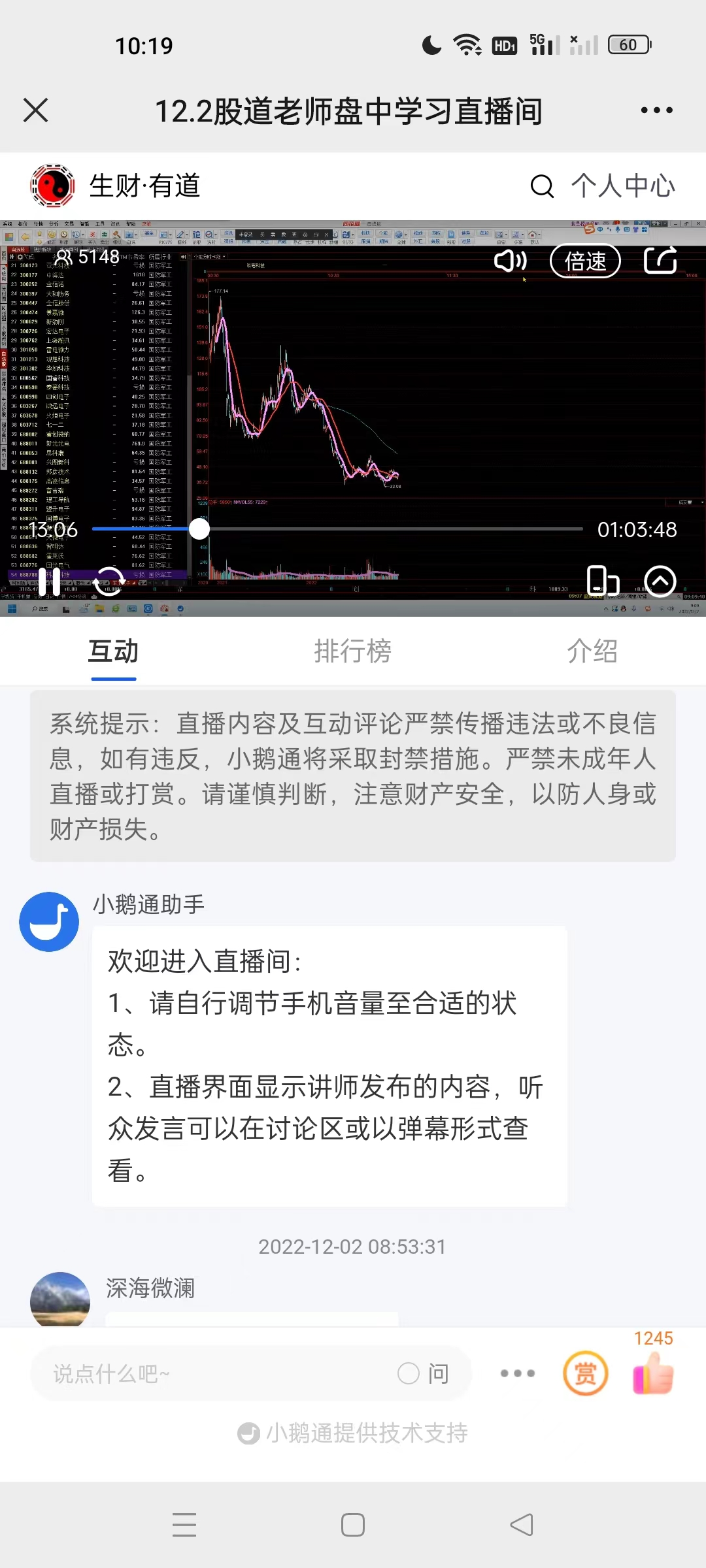The width and height of the screenshot is (706, 1568).
Task: Collapse the video using the up-arrow icon
Action: point(660,581)
